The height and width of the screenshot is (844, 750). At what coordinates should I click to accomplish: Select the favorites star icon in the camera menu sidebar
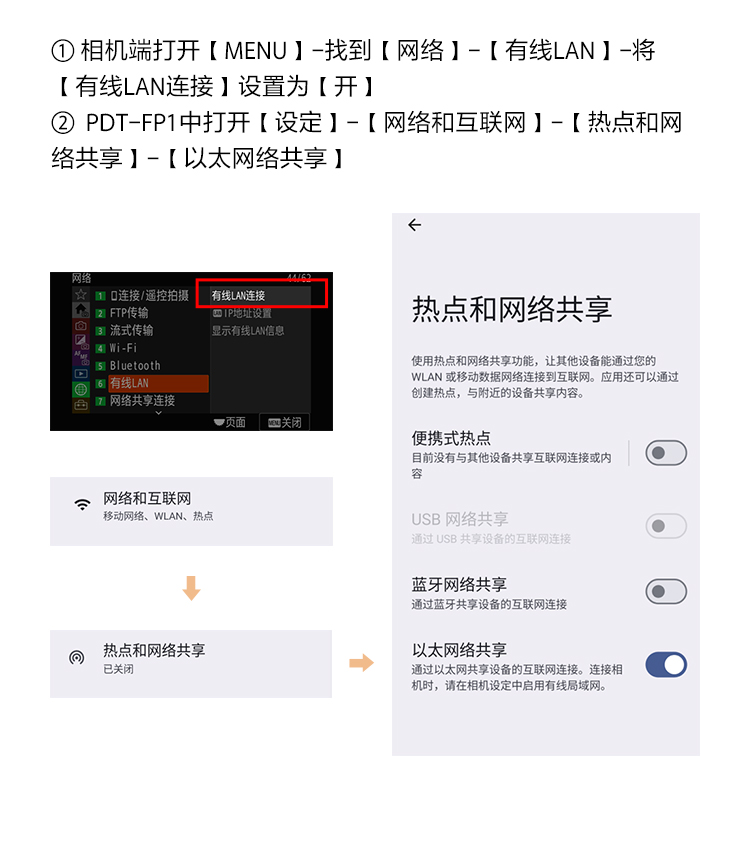81,294
